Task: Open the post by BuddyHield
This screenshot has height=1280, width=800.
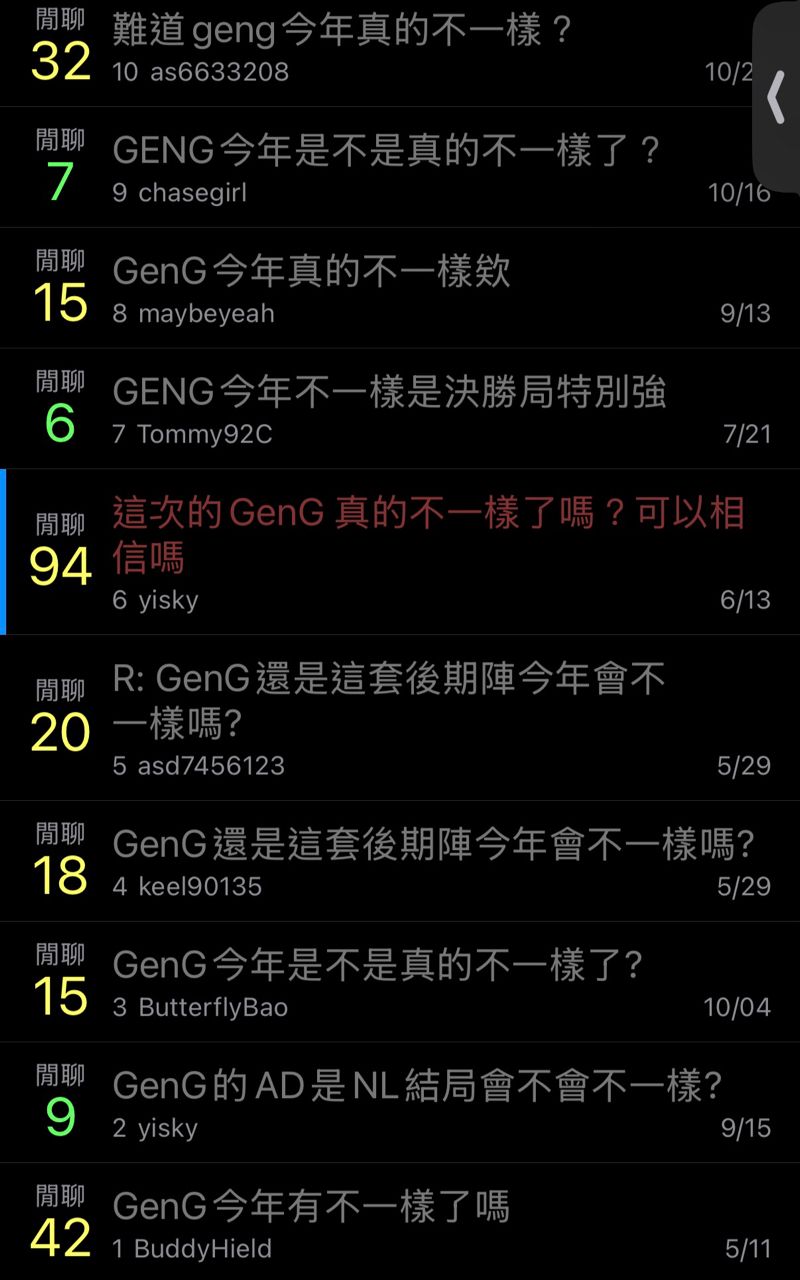Action: pos(311,1207)
